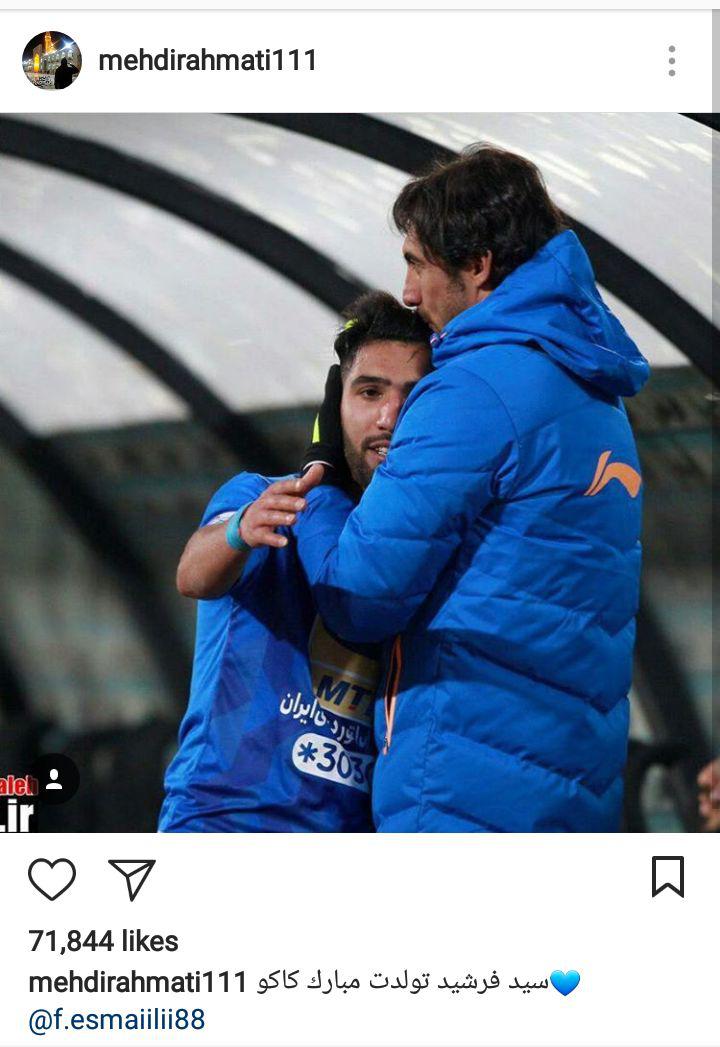Share the post via paper plane icon
Viewport: 720px width, 1047px height.
[x=132, y=879]
